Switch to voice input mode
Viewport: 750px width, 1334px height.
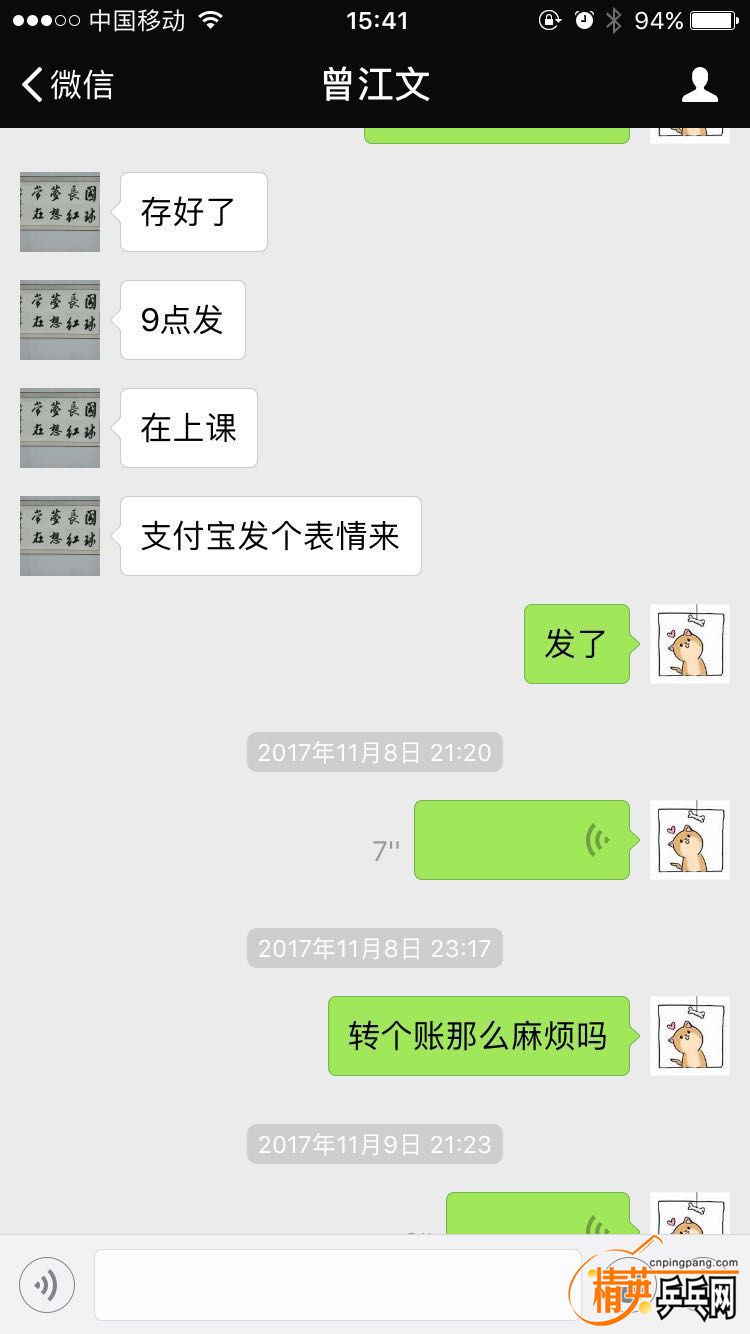click(47, 1284)
